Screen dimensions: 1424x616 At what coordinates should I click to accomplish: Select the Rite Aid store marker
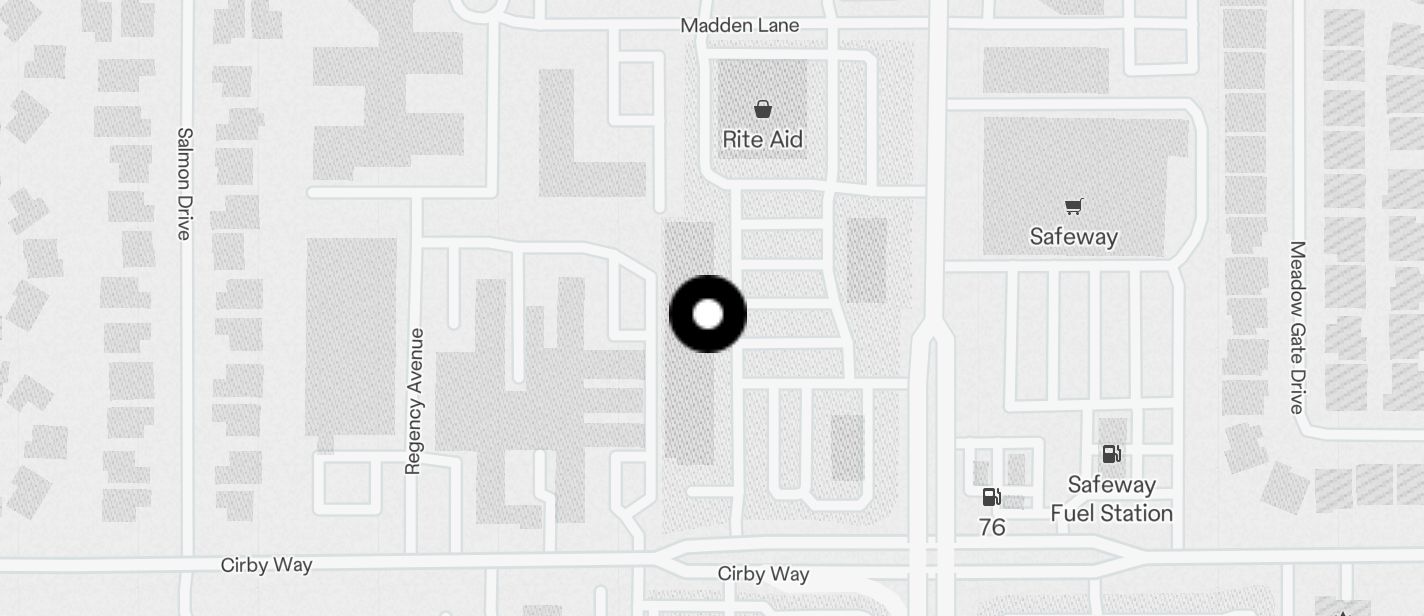763,109
